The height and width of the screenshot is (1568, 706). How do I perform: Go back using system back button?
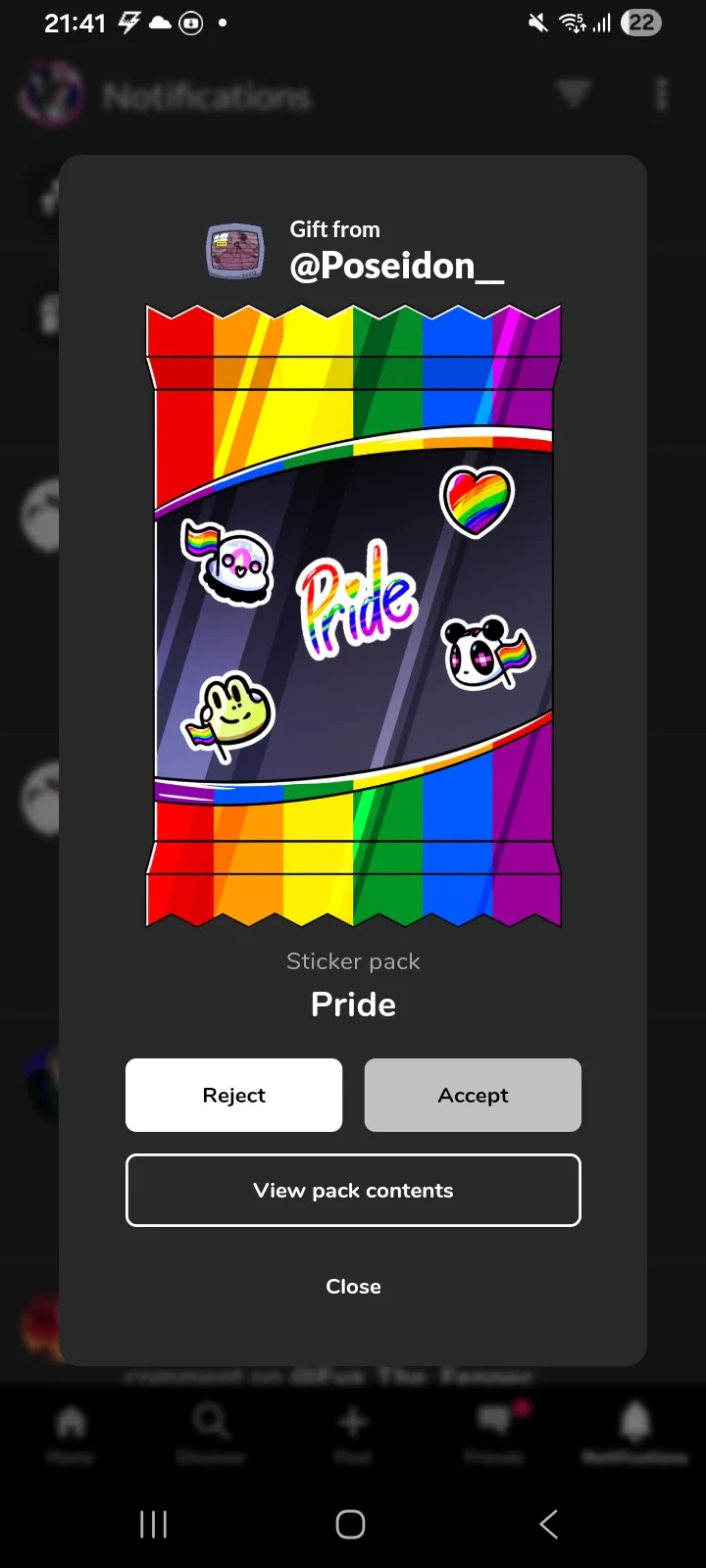point(549,1524)
